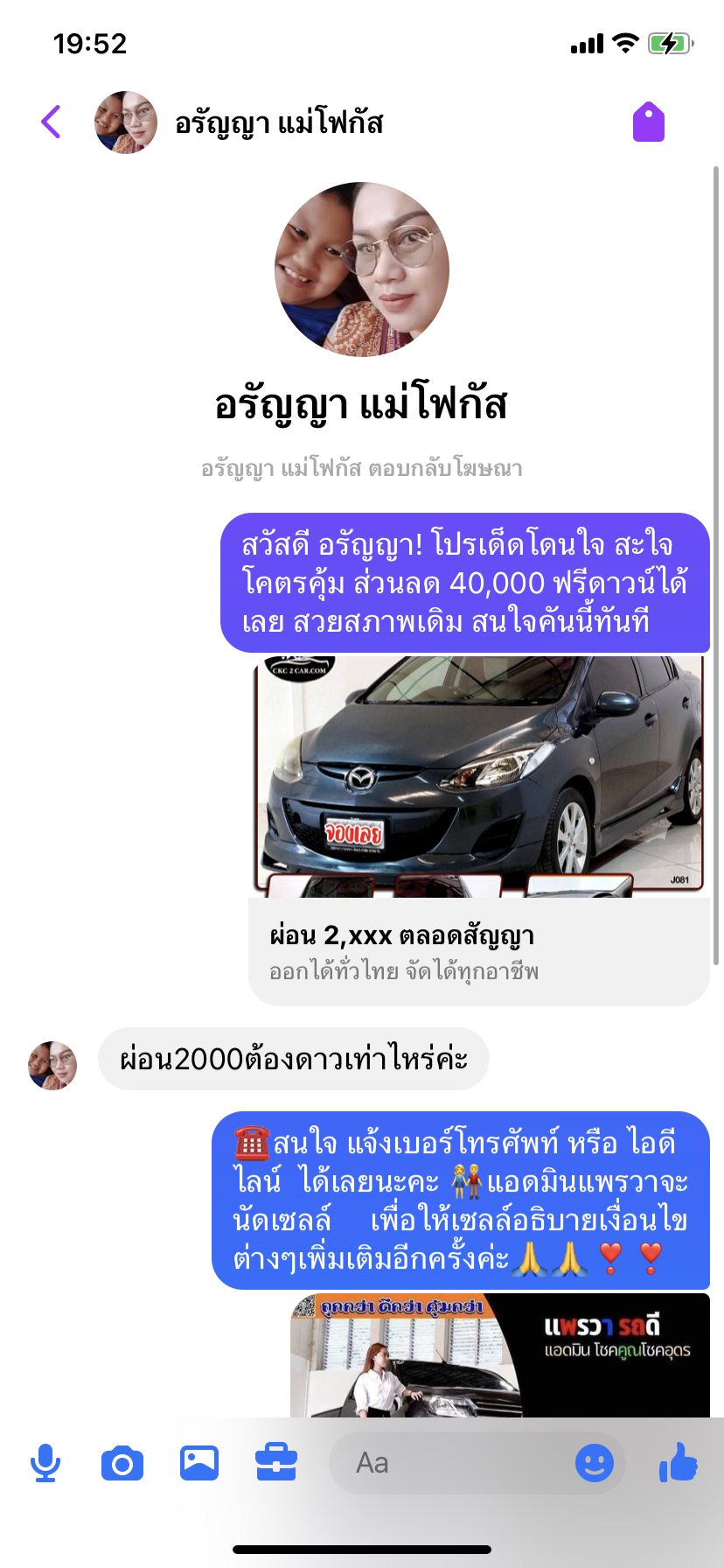Open the emoji picker in message box
724x1568 pixels.
[x=595, y=1463]
